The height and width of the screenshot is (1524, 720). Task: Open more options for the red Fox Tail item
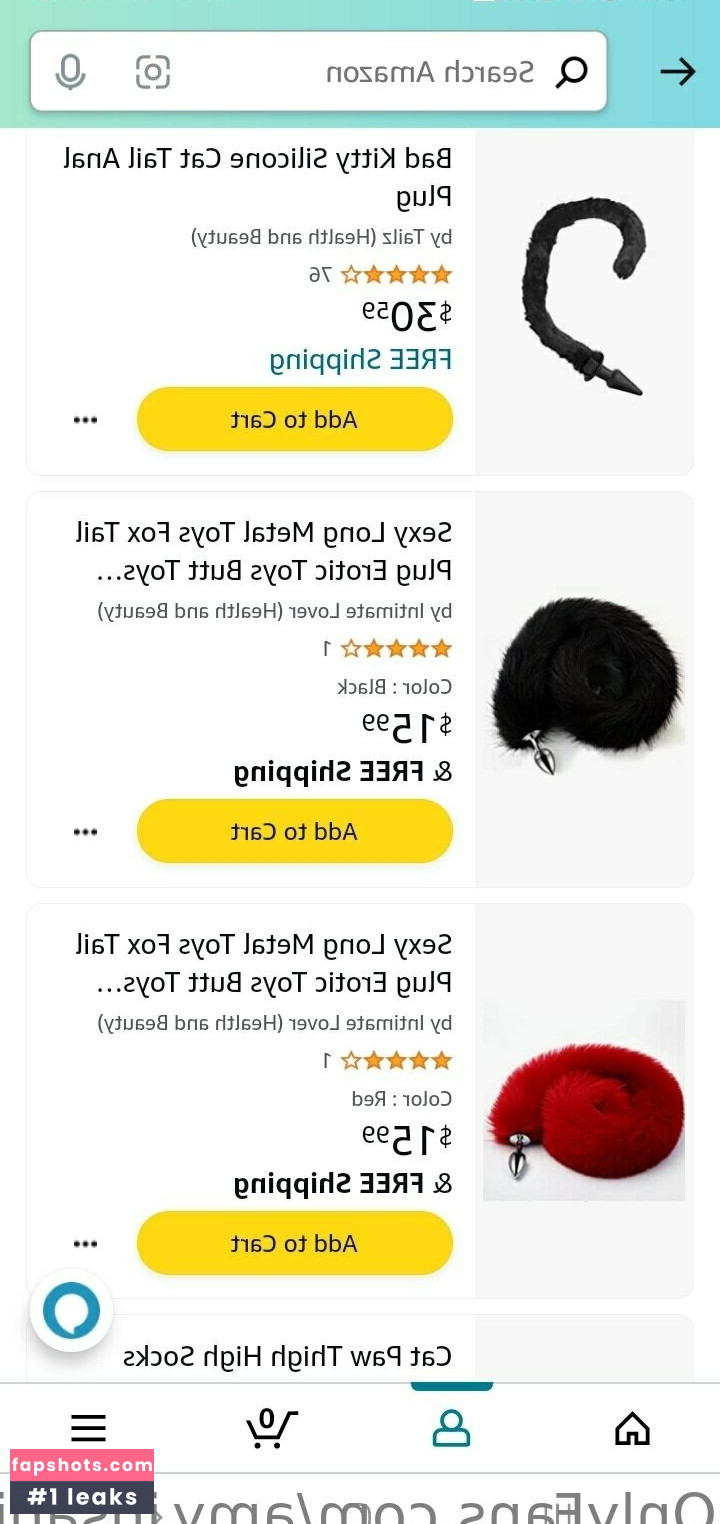[x=86, y=1244]
